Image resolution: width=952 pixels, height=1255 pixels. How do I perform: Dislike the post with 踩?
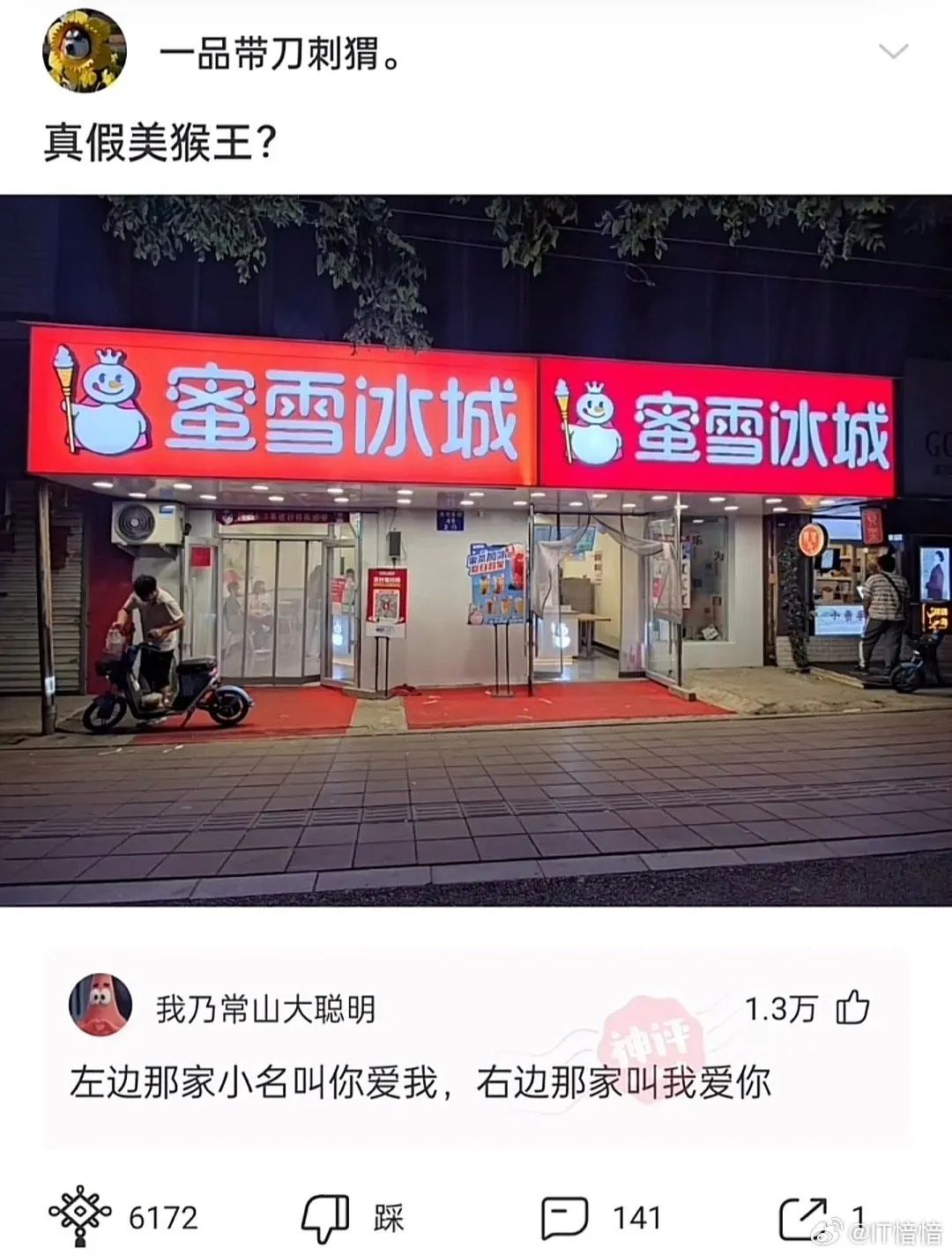[326, 1218]
